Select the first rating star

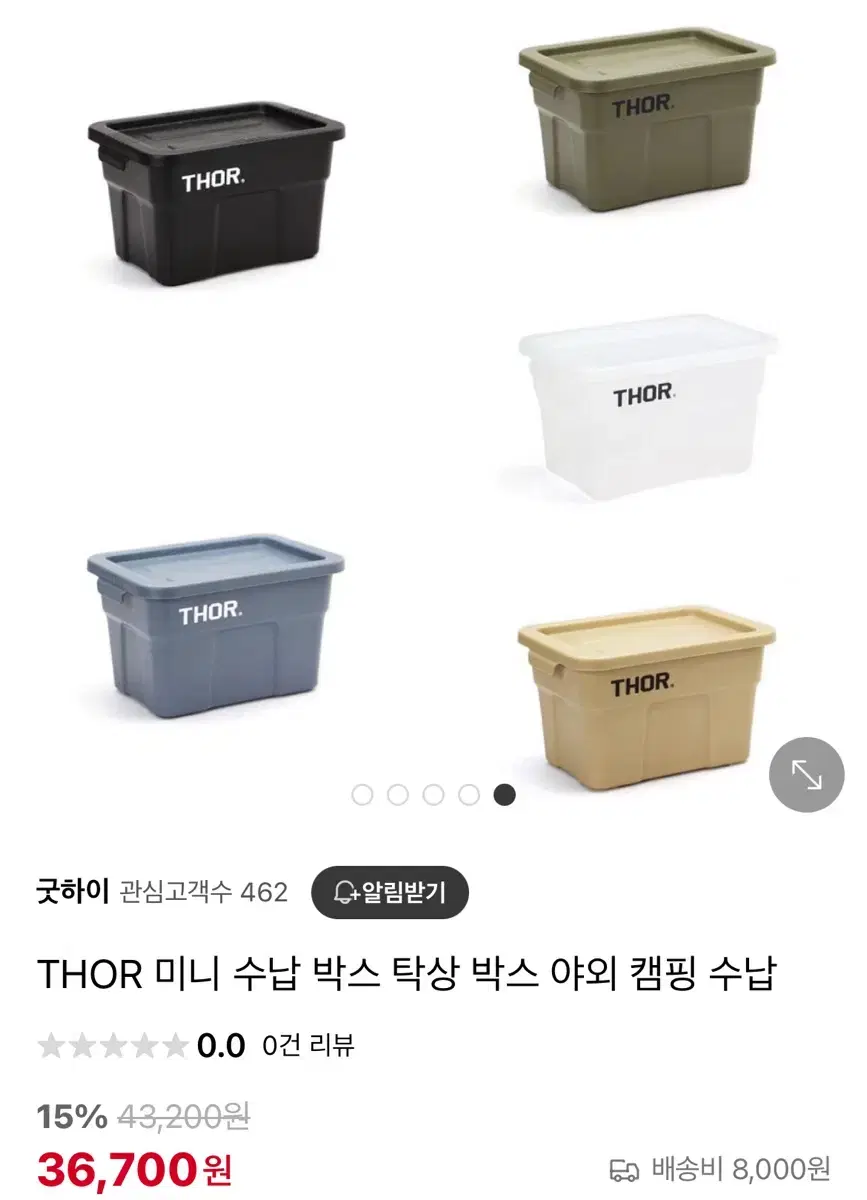49,1046
